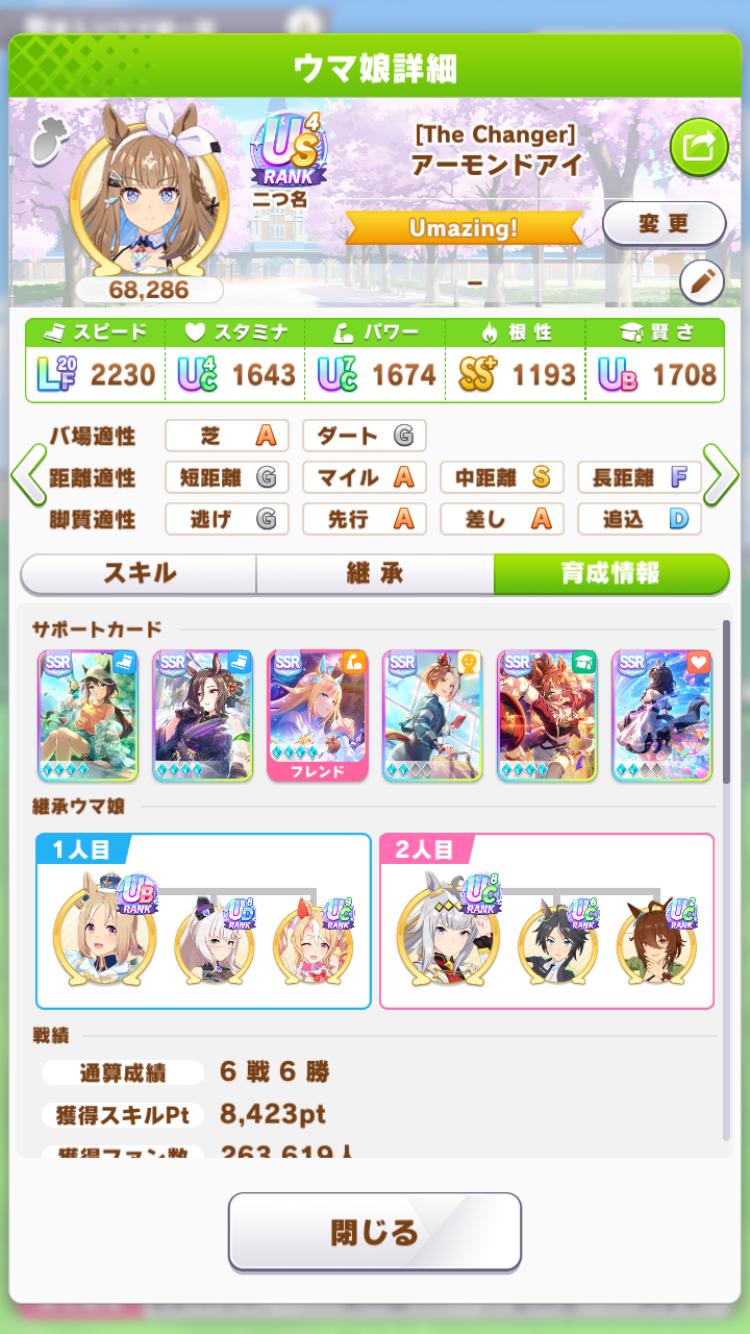
Task: Open the pencil edit icon
Action: 701,284
